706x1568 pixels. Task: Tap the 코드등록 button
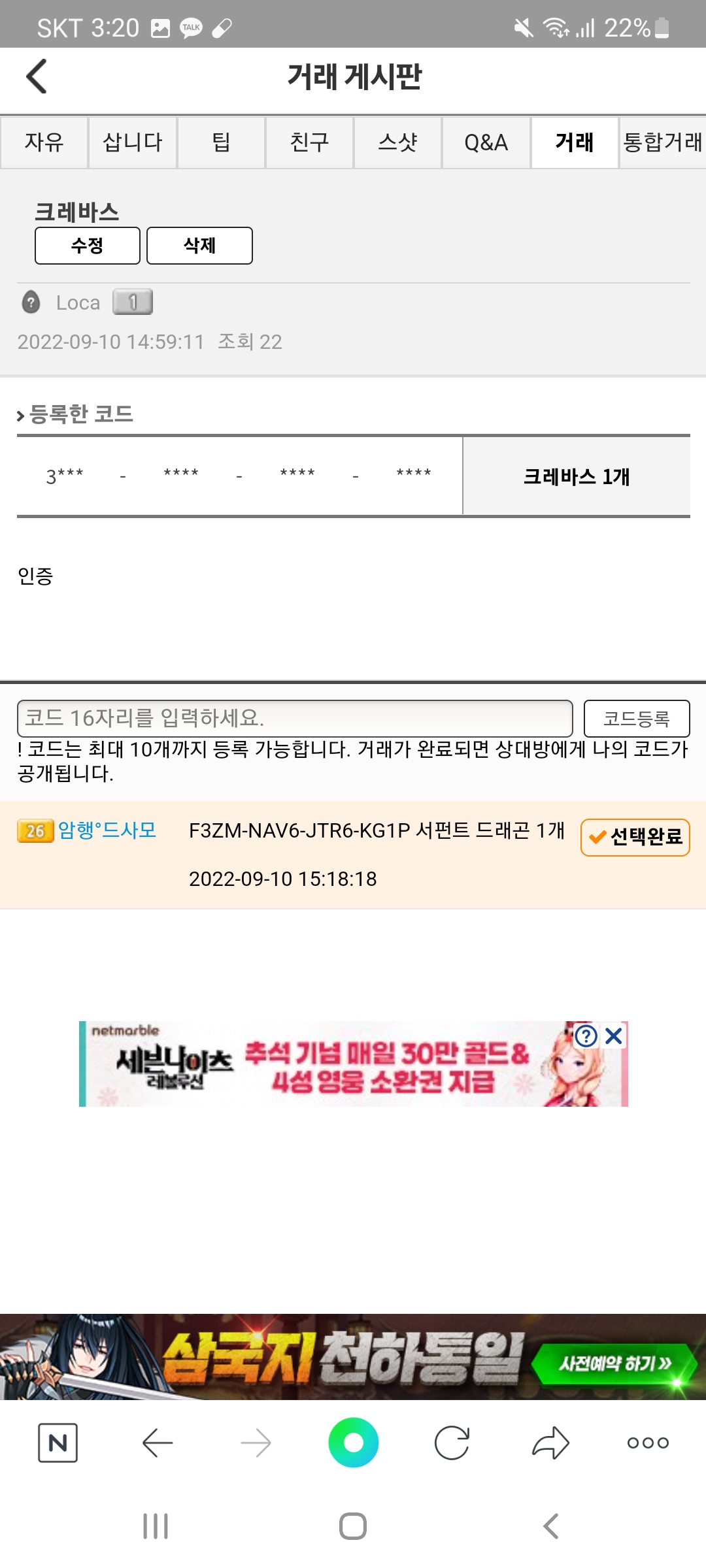tap(636, 719)
